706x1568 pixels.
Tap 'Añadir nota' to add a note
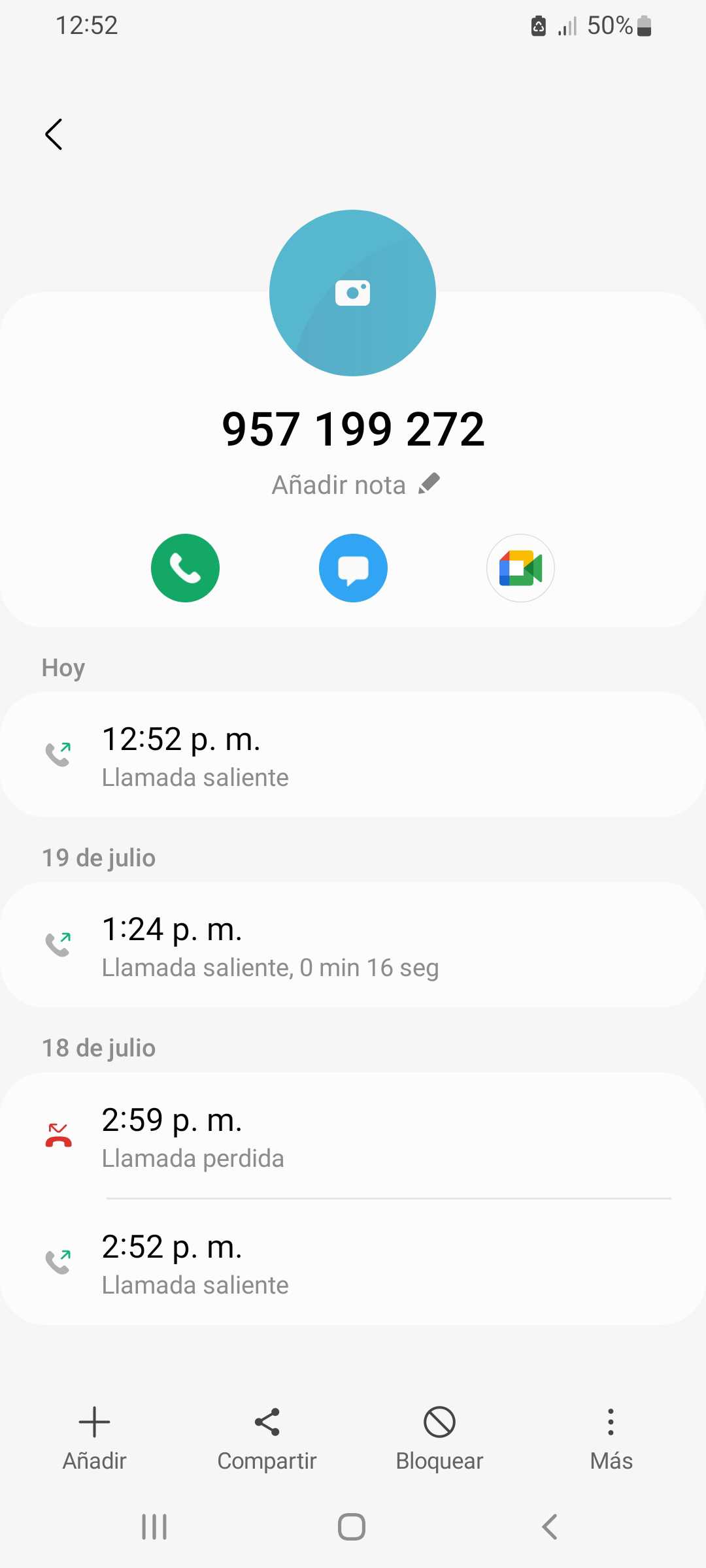coord(355,485)
